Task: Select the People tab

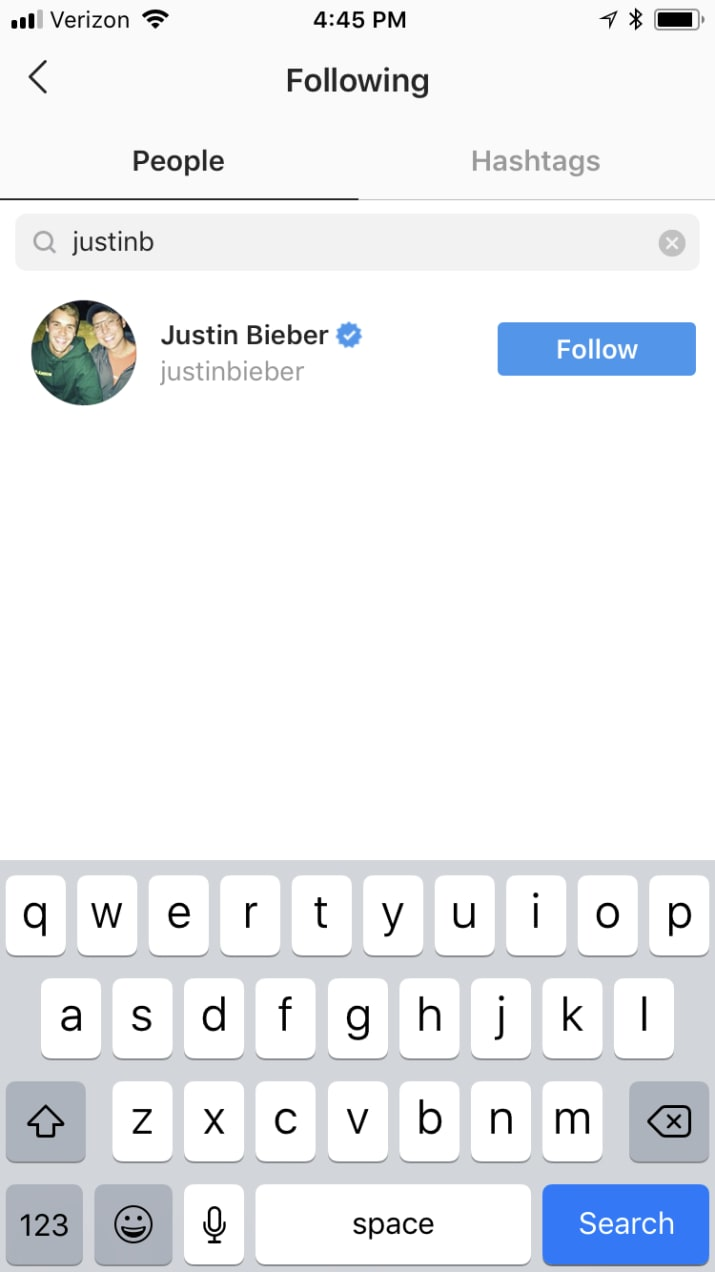Action: (x=178, y=161)
